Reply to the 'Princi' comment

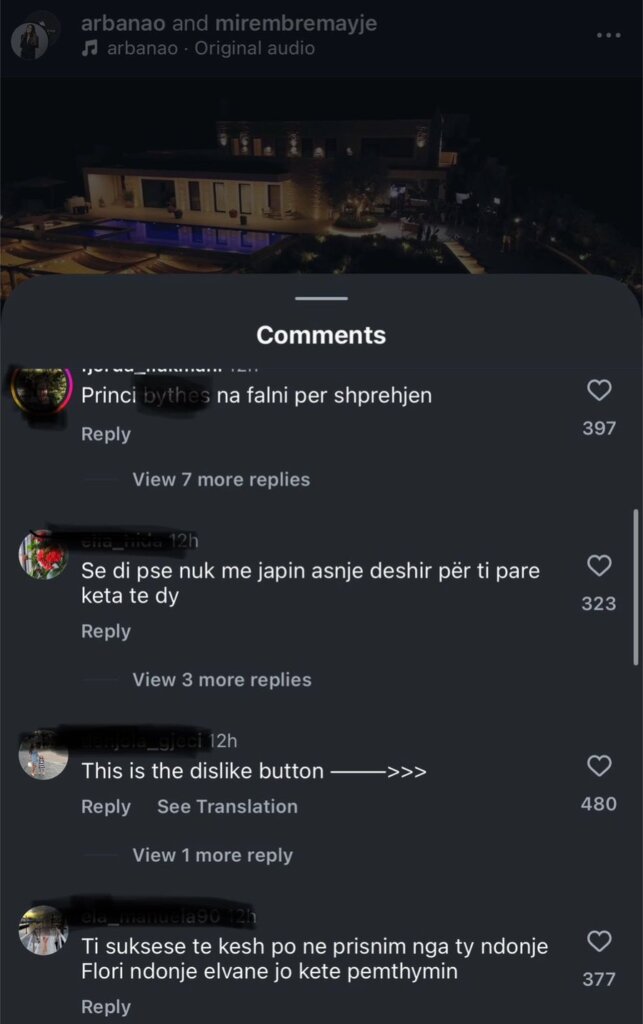(105, 434)
